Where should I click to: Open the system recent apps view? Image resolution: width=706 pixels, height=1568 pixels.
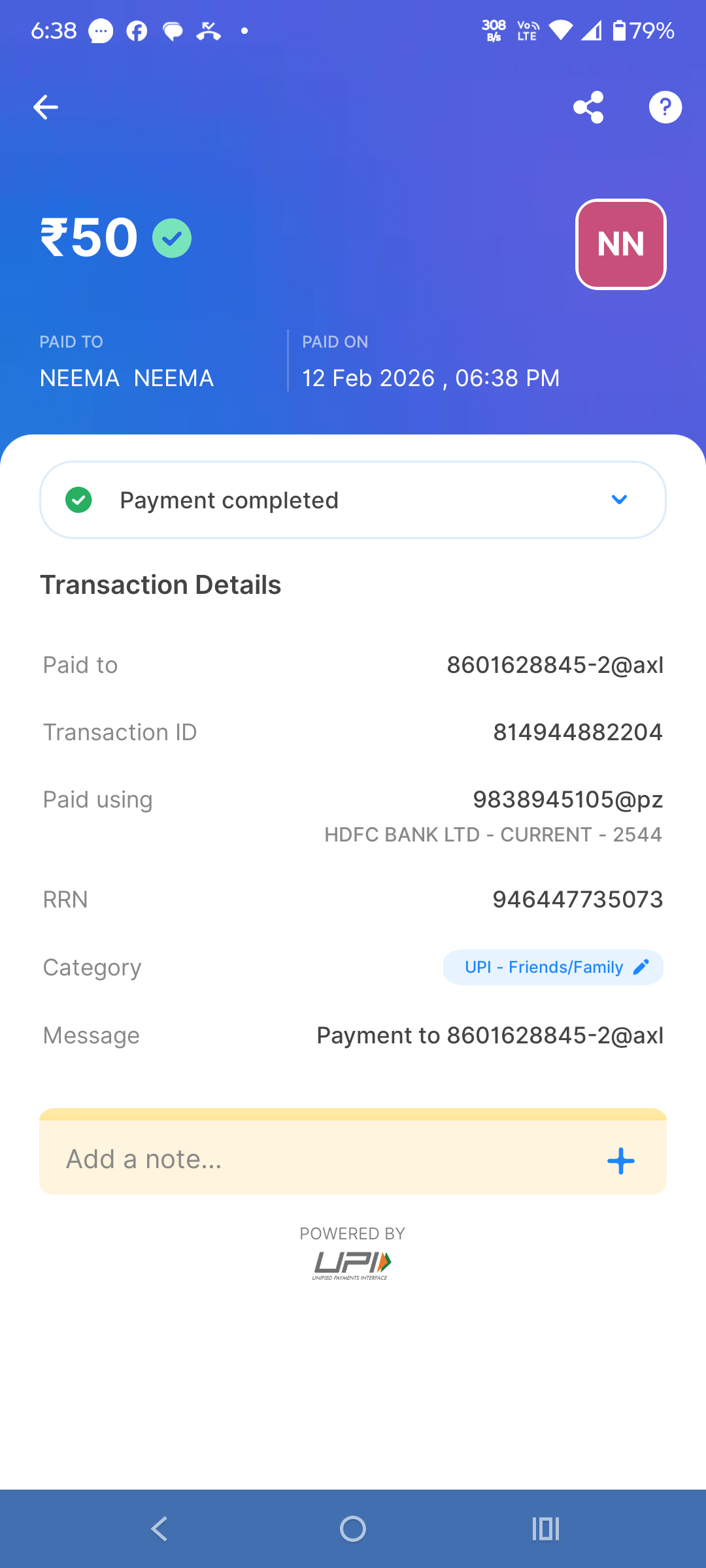546,1529
